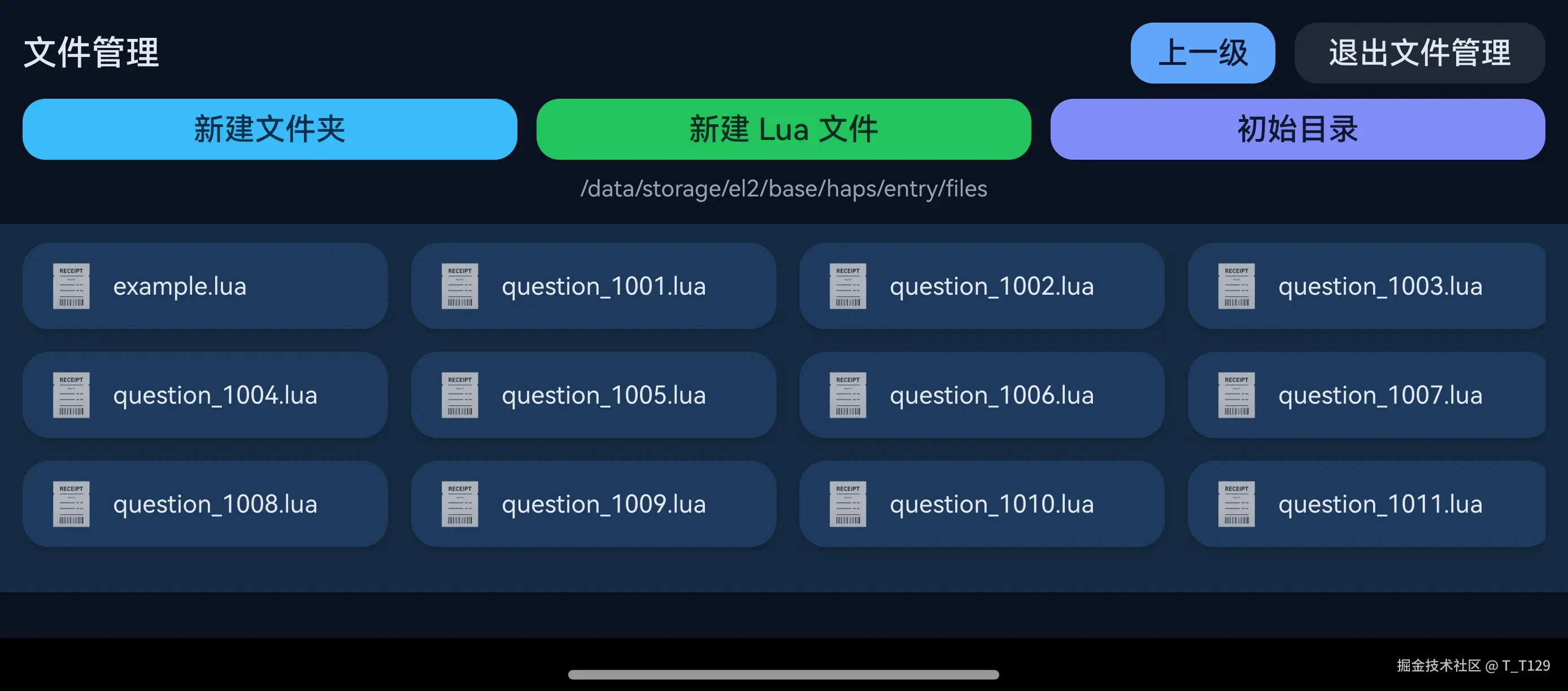The width and height of the screenshot is (1568, 691).
Task: Create a folder with 新建文件夹
Action: (x=269, y=129)
